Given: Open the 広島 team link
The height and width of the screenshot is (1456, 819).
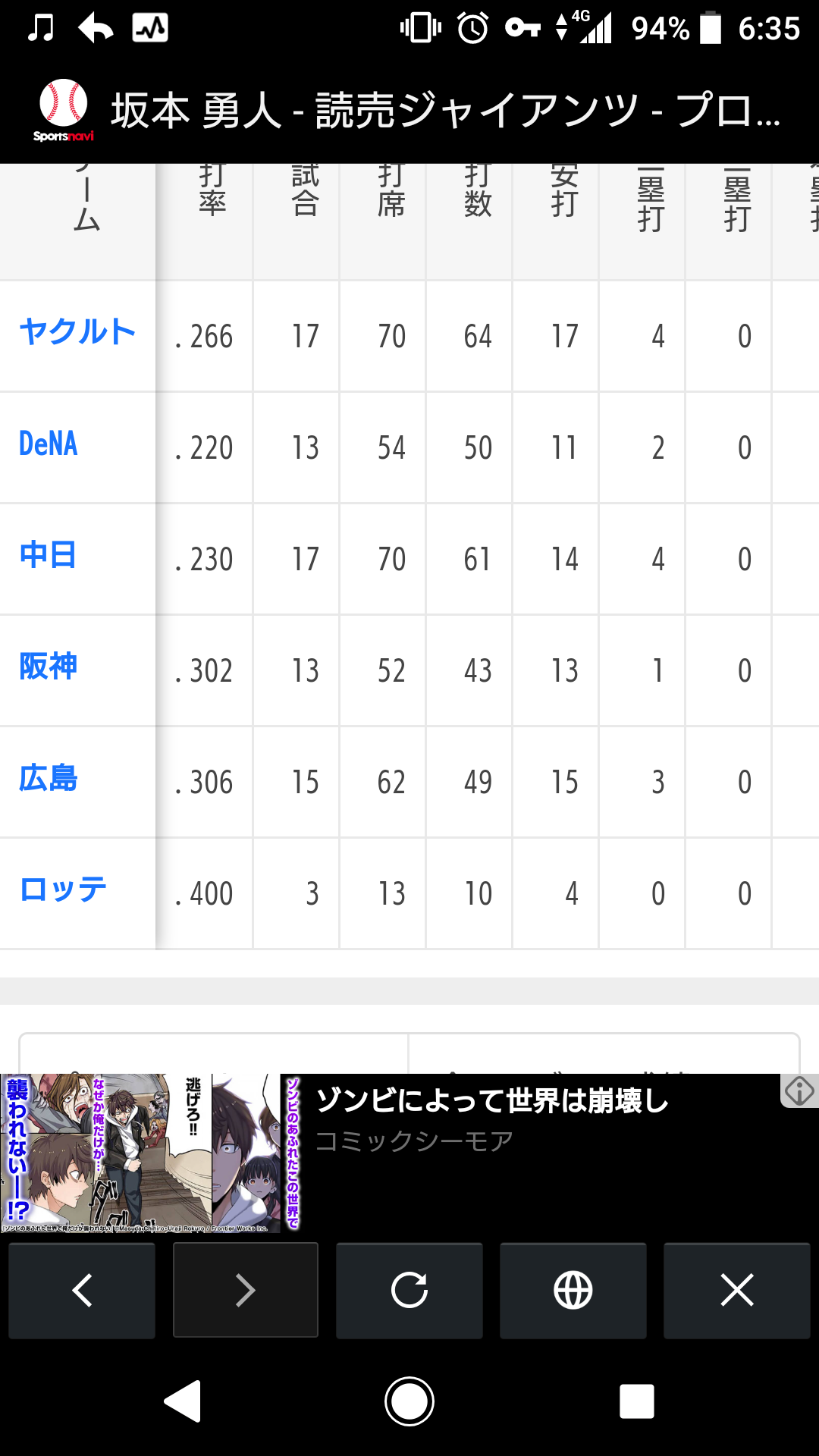Looking at the screenshot, I should click(48, 778).
